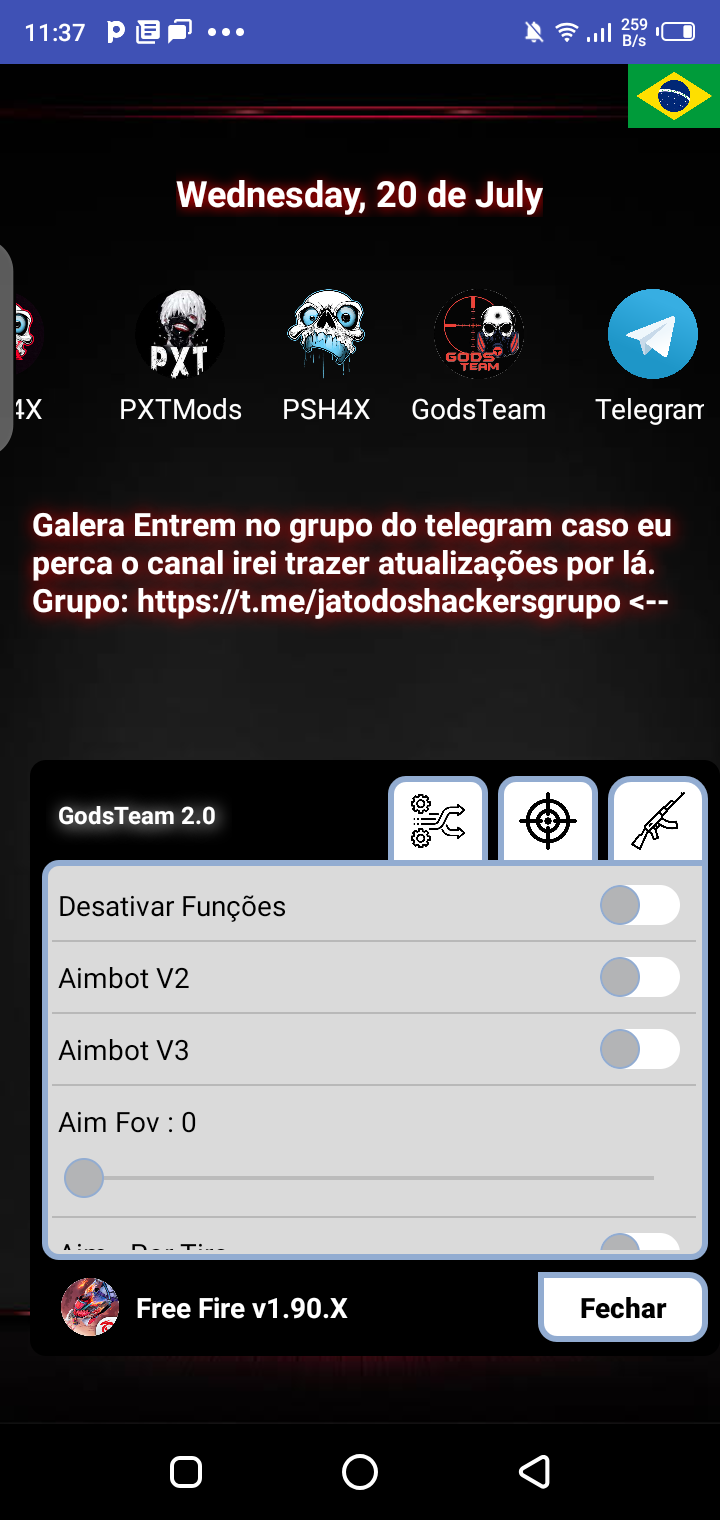Turn on the Aimbot V3 switch
The height and width of the screenshot is (1520, 720).
pos(639,1050)
